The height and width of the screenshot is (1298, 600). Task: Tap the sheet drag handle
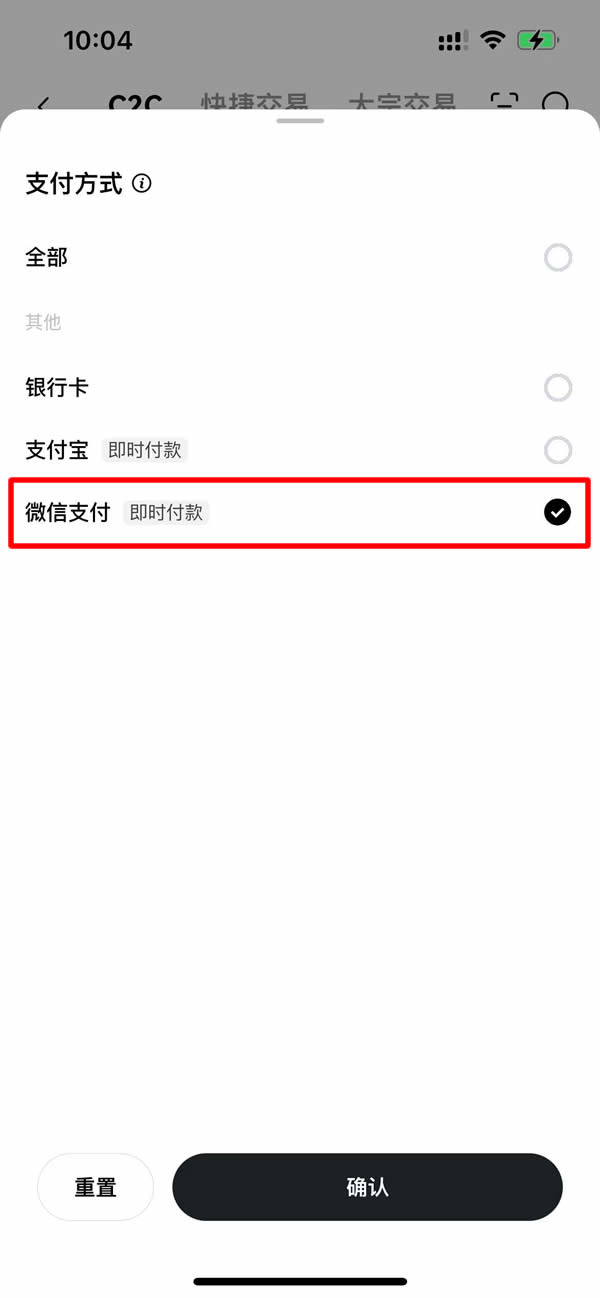point(300,121)
